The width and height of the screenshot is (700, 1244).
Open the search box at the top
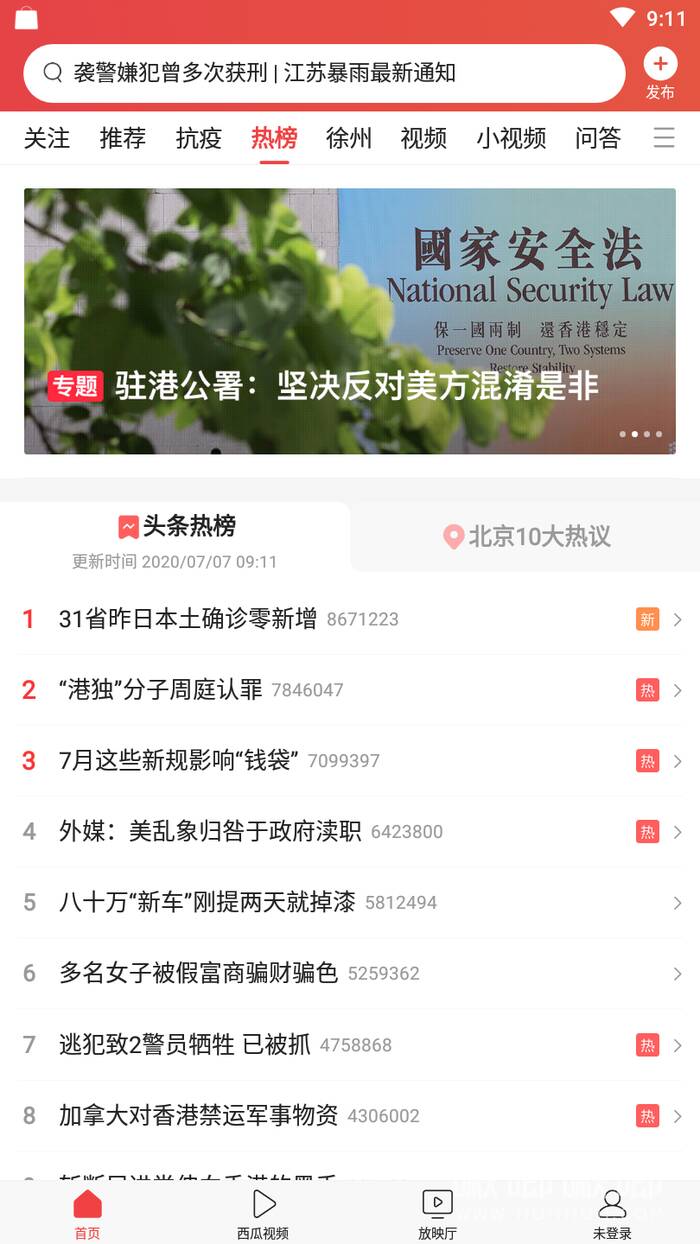coord(324,73)
